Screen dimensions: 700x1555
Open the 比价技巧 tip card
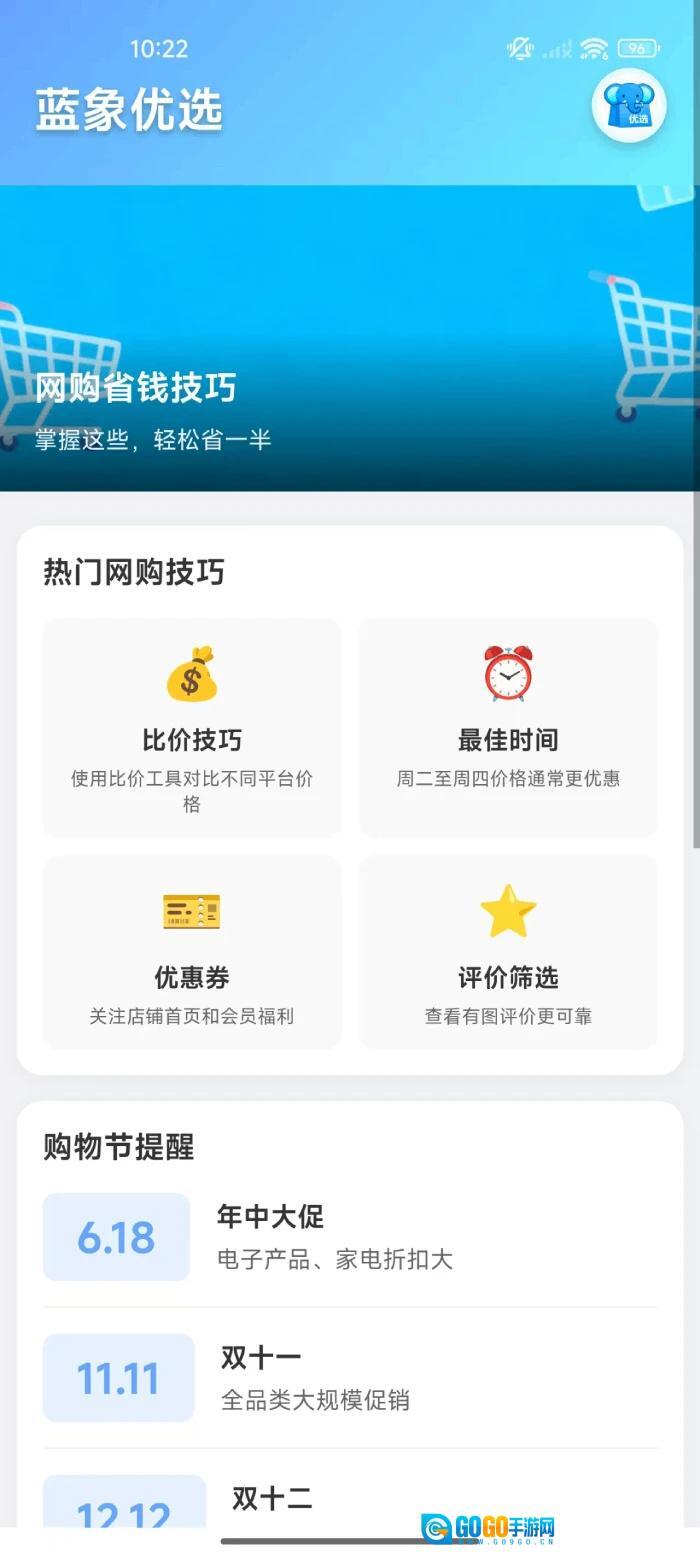[x=192, y=728]
